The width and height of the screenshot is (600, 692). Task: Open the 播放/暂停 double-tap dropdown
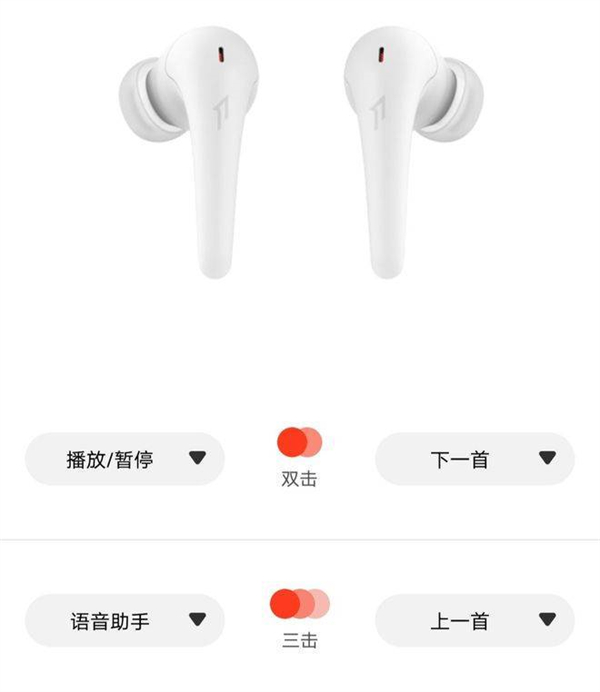125,459
